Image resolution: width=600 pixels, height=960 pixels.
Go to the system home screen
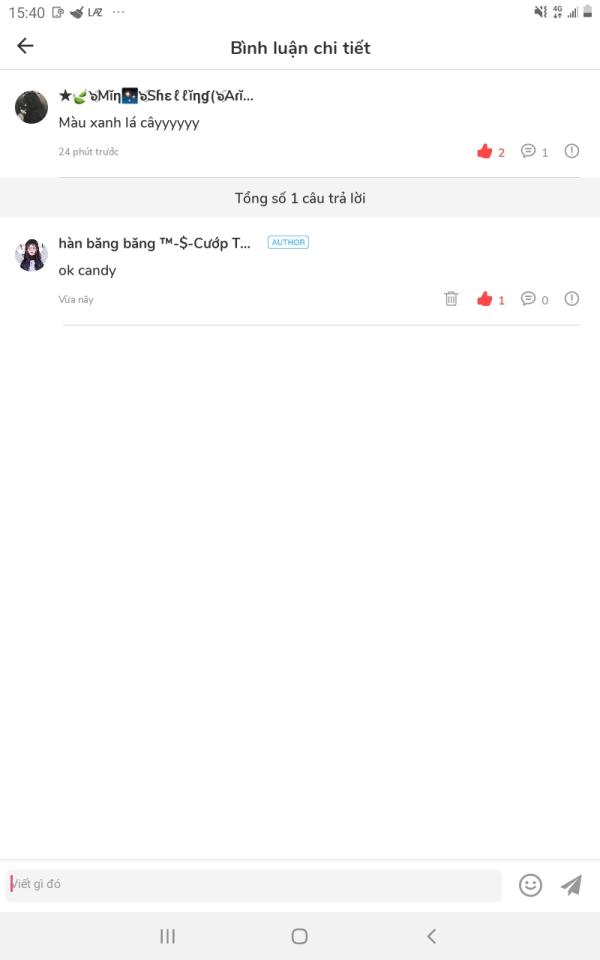tap(299, 936)
